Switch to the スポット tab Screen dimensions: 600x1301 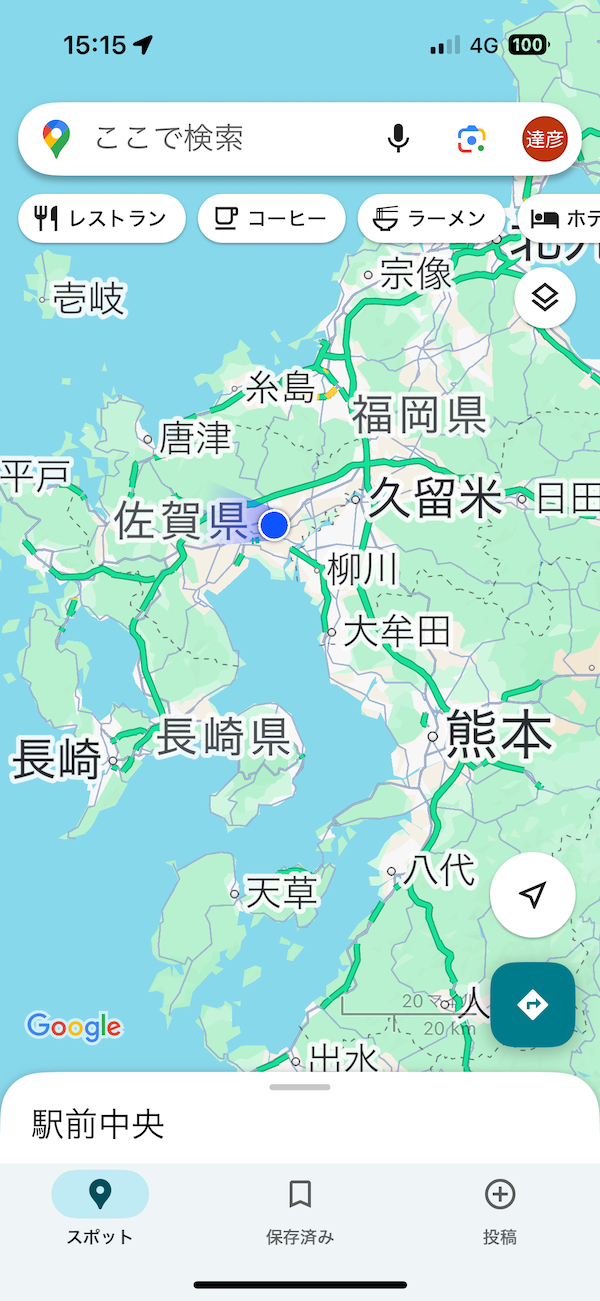pos(100,1208)
